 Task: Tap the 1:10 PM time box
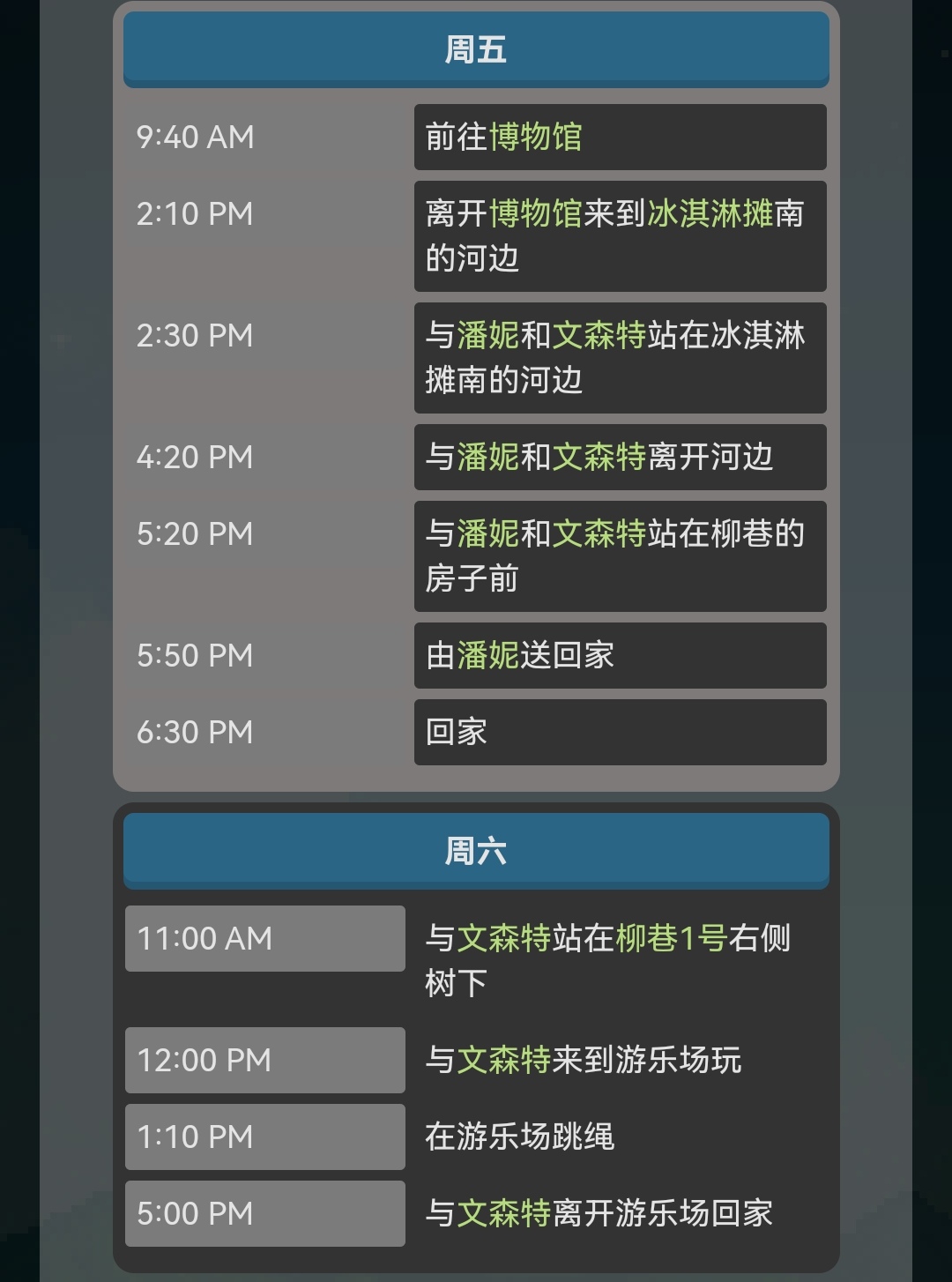coord(264,1137)
